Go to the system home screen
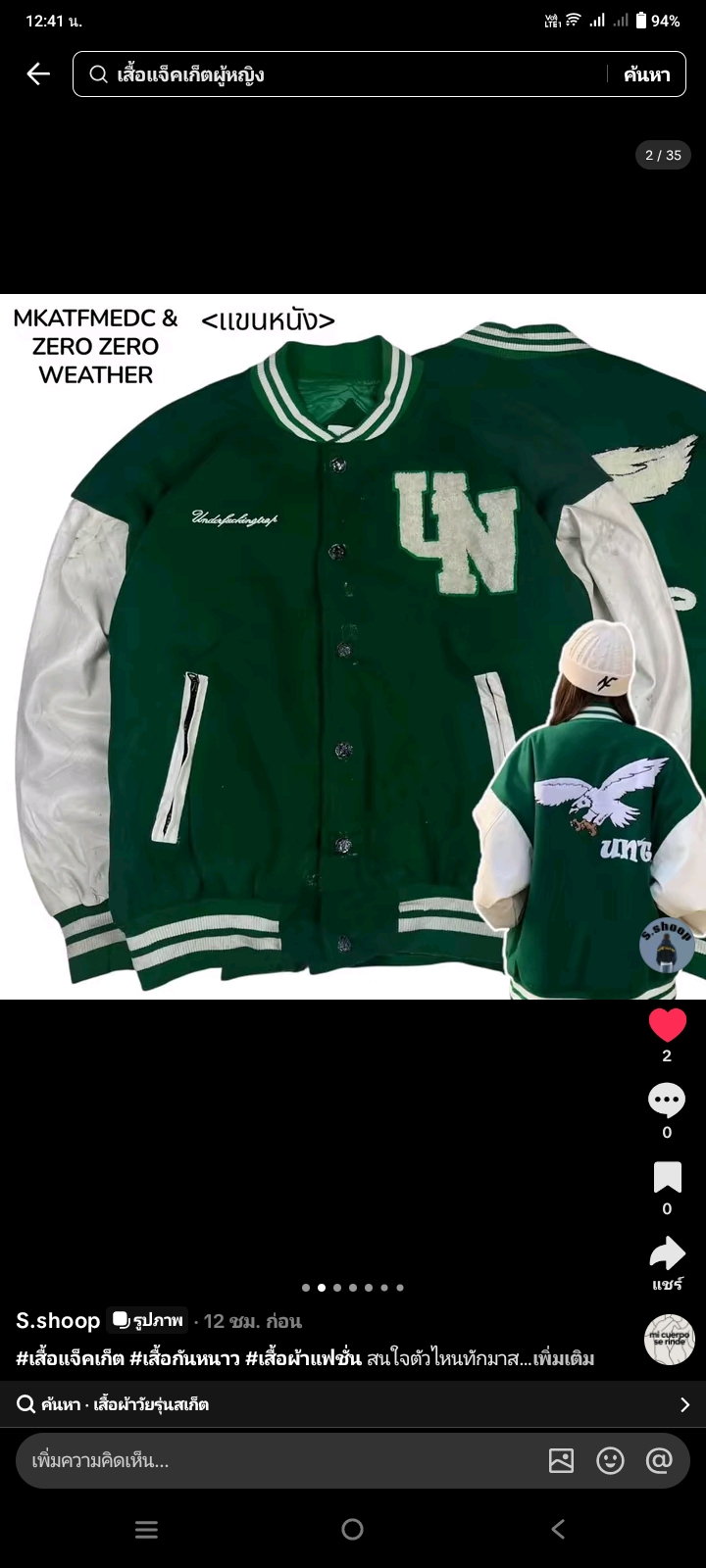 (353, 1529)
